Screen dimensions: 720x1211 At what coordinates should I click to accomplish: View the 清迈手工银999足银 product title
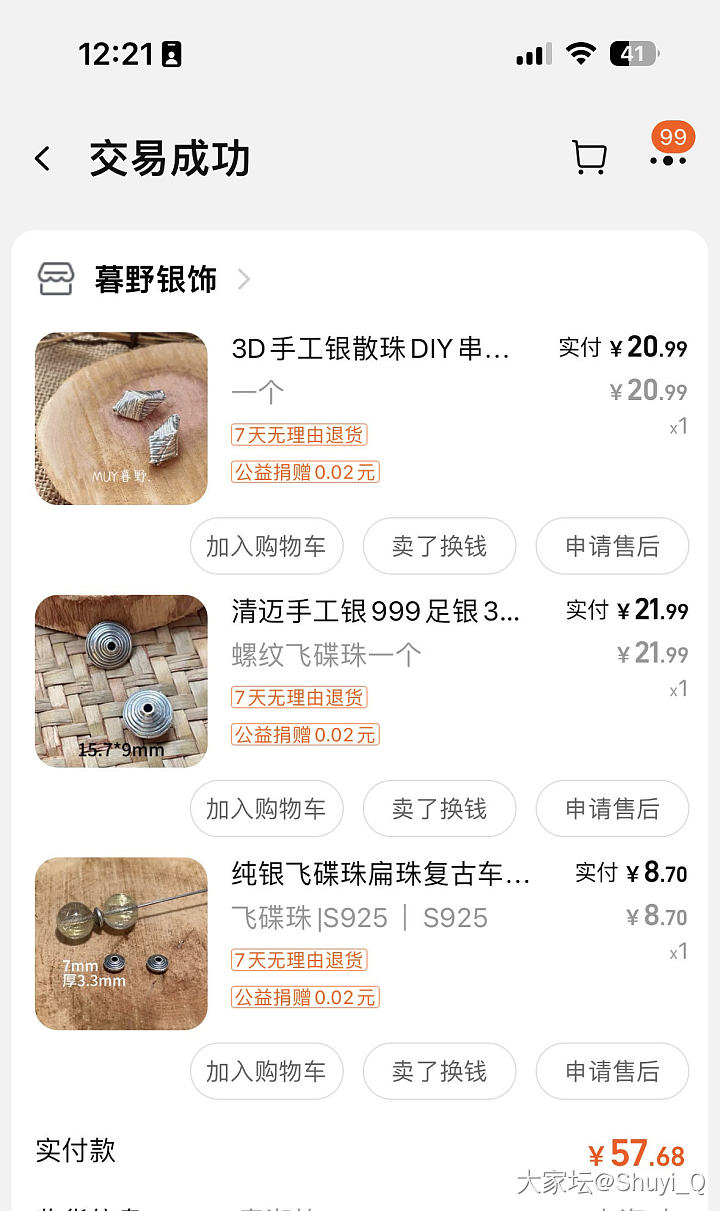[375, 611]
